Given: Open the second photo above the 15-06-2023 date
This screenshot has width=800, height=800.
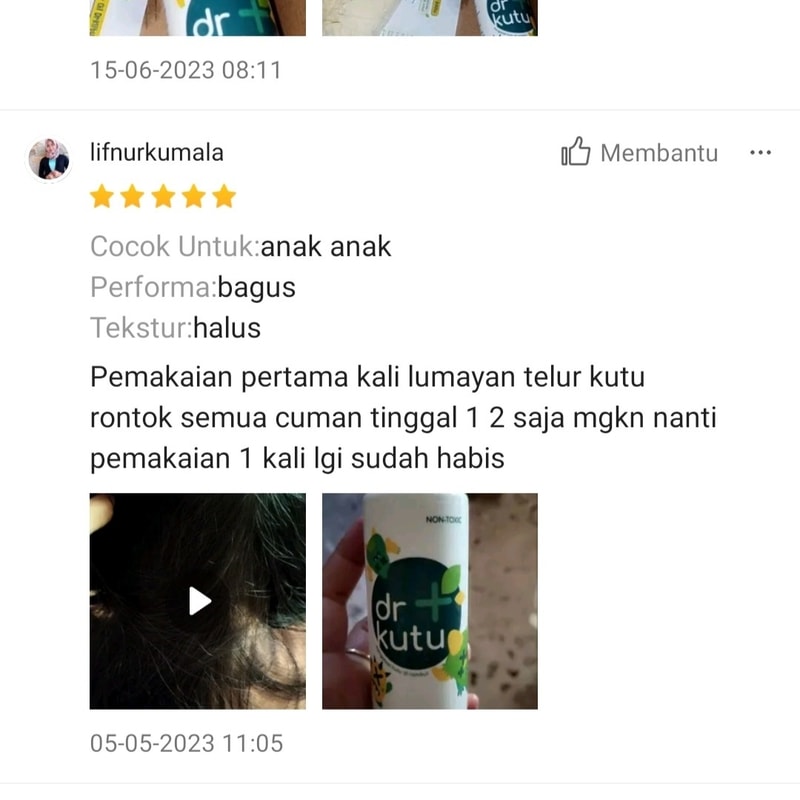Looking at the screenshot, I should click(429, 17).
